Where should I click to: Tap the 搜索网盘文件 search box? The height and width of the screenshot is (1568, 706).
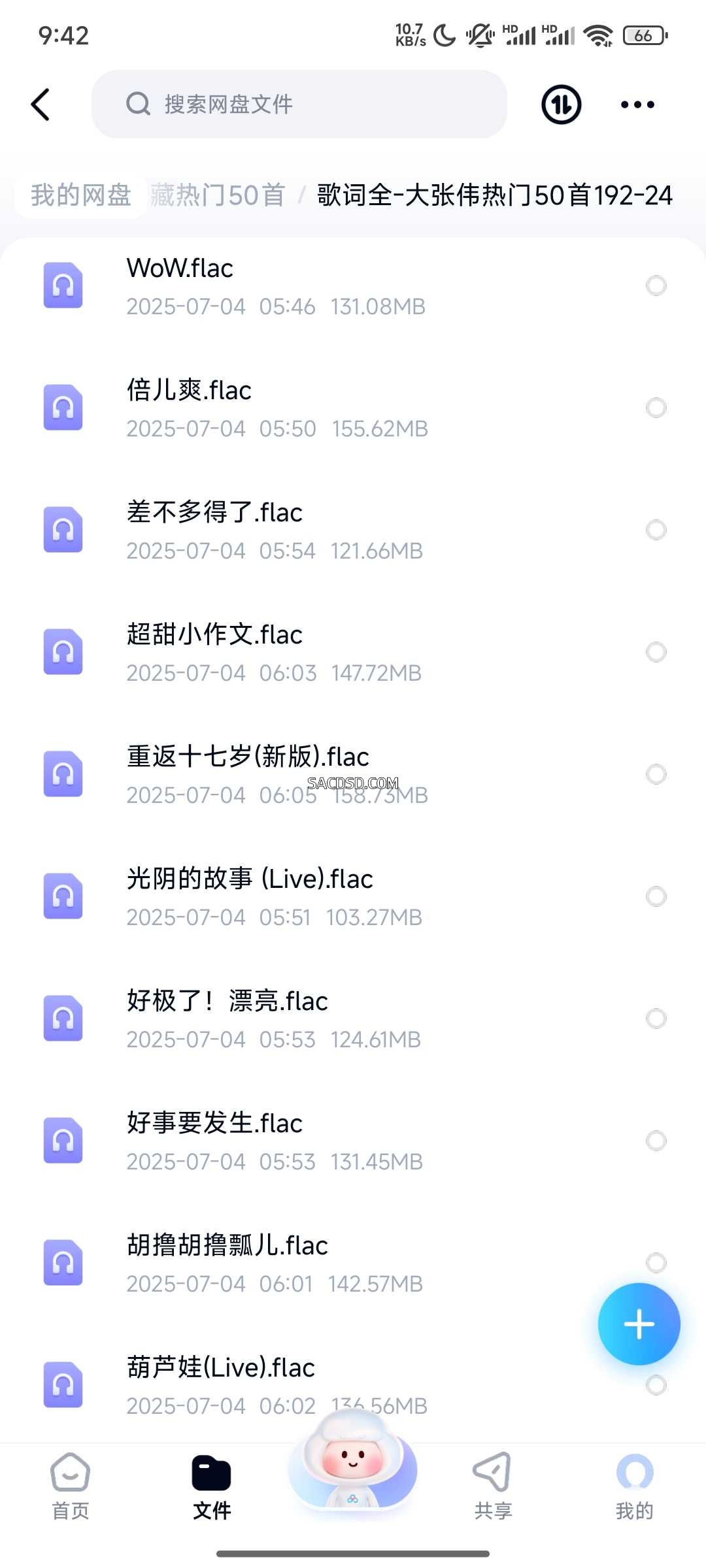[x=299, y=104]
